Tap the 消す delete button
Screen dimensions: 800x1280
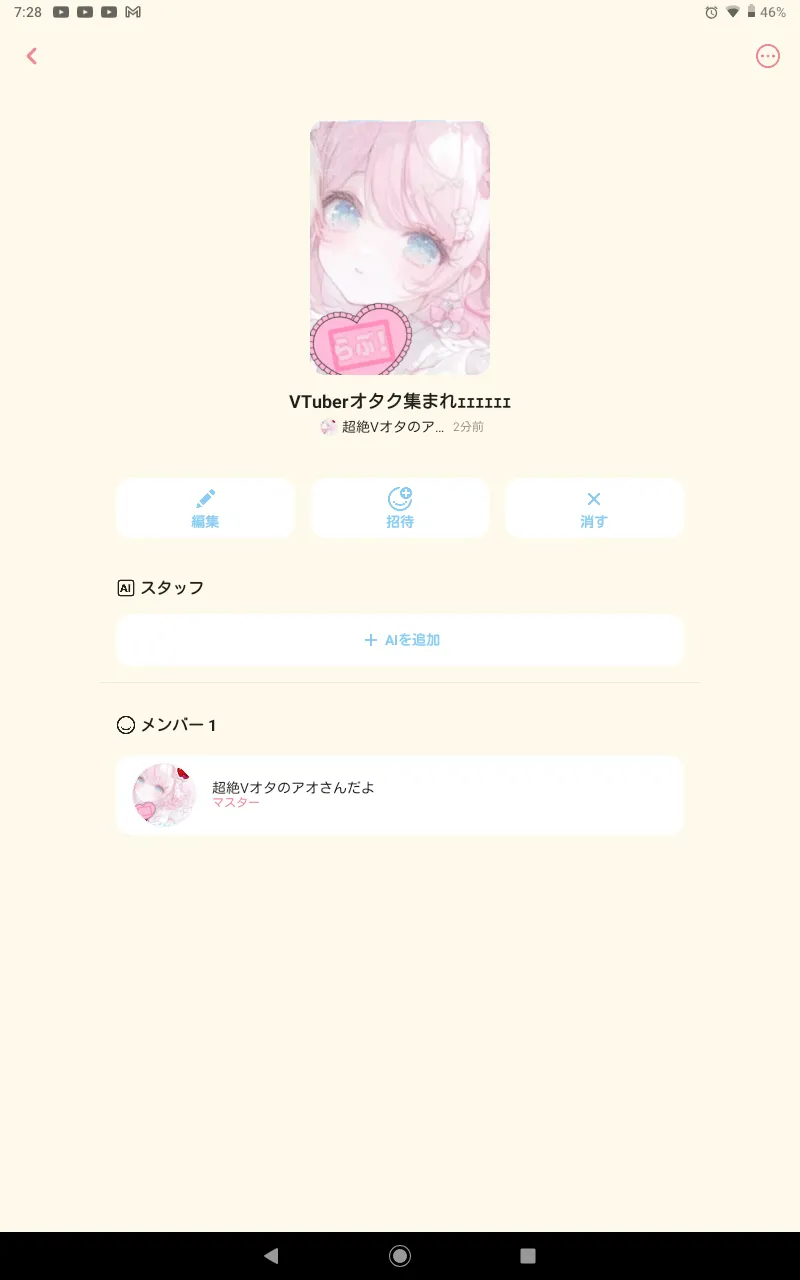[594, 509]
